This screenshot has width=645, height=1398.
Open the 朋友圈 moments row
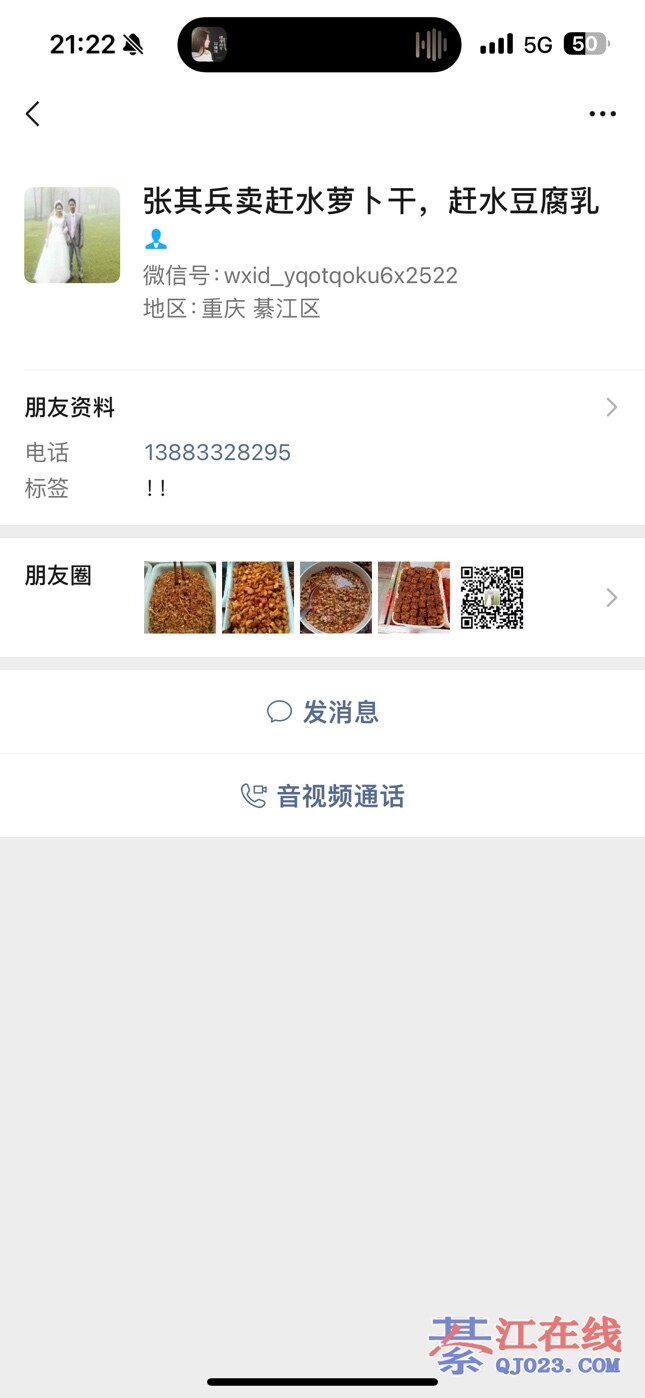point(322,597)
